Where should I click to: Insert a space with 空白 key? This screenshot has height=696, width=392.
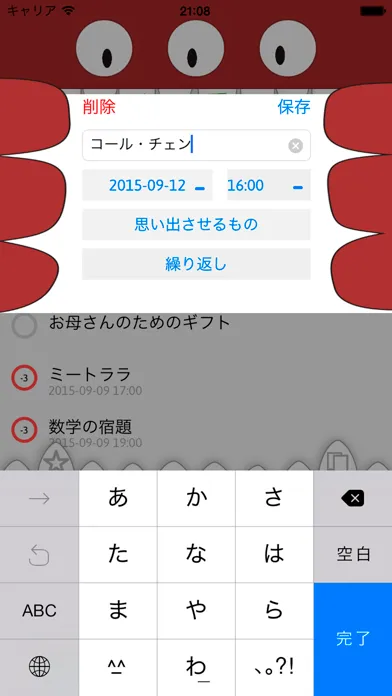tap(353, 555)
